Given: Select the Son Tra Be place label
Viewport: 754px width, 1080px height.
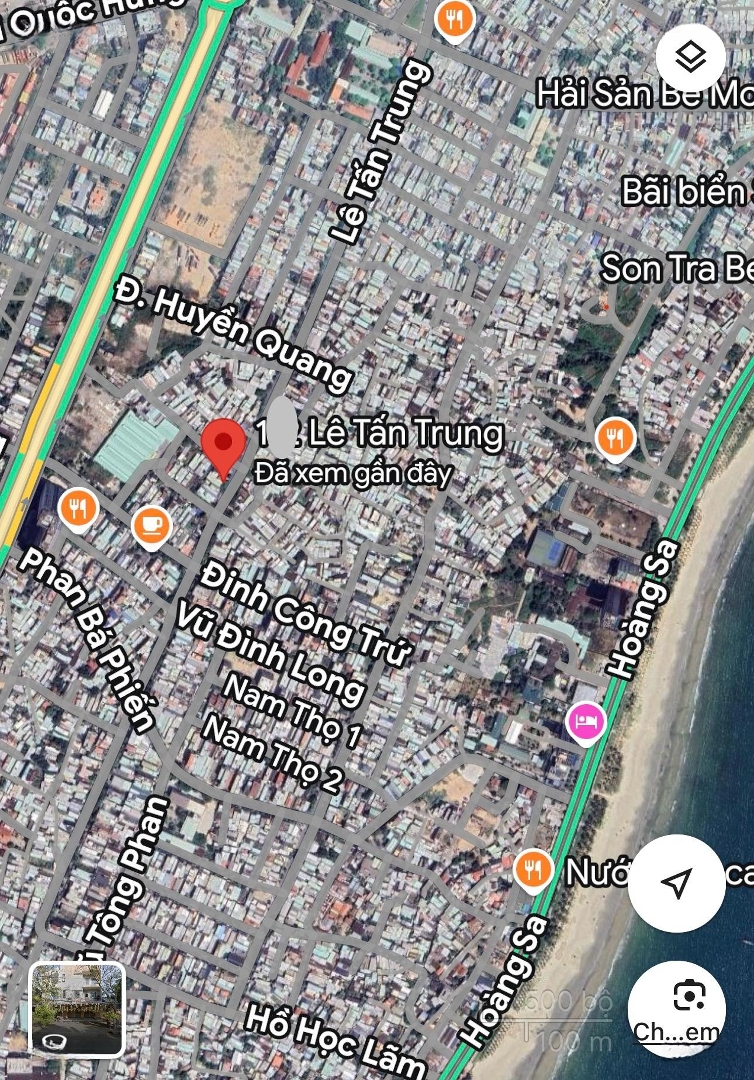Looking at the screenshot, I should point(677,268).
